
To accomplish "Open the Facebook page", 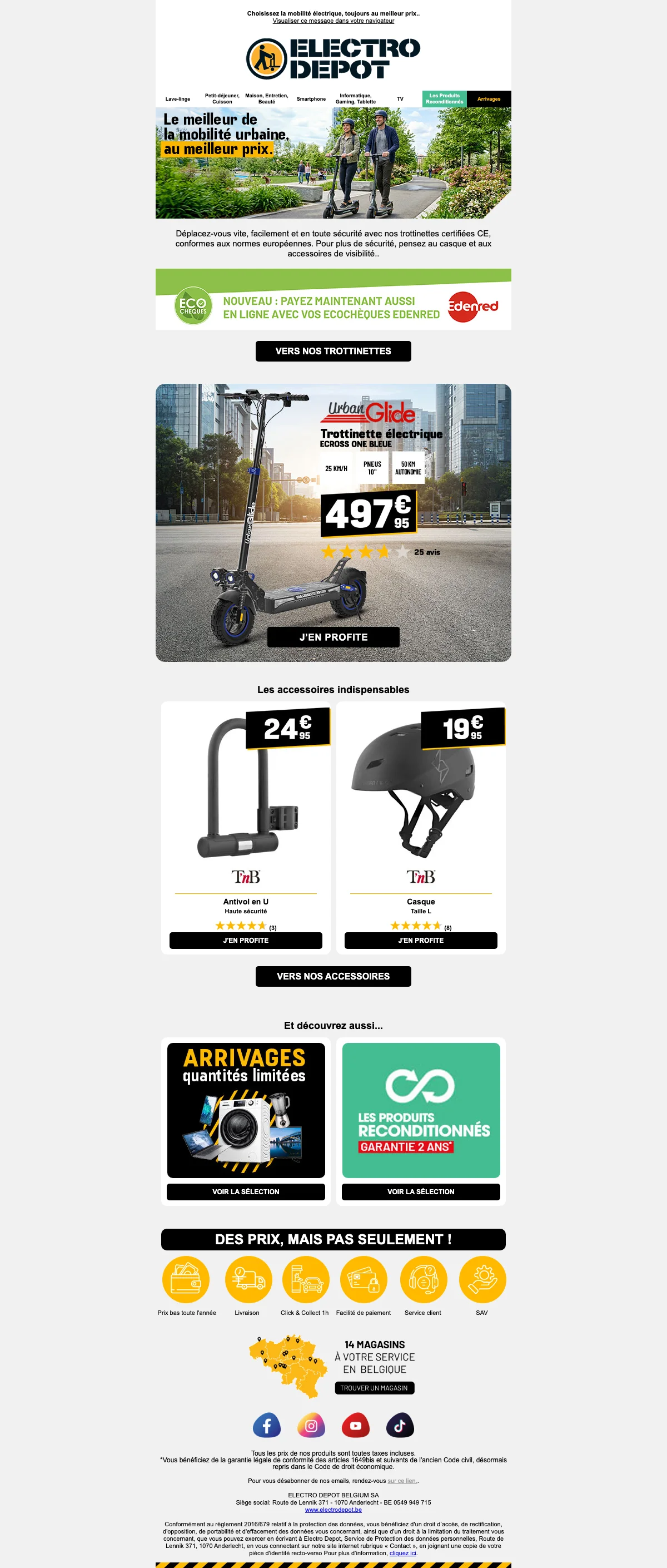I will pyautogui.click(x=266, y=1426).
